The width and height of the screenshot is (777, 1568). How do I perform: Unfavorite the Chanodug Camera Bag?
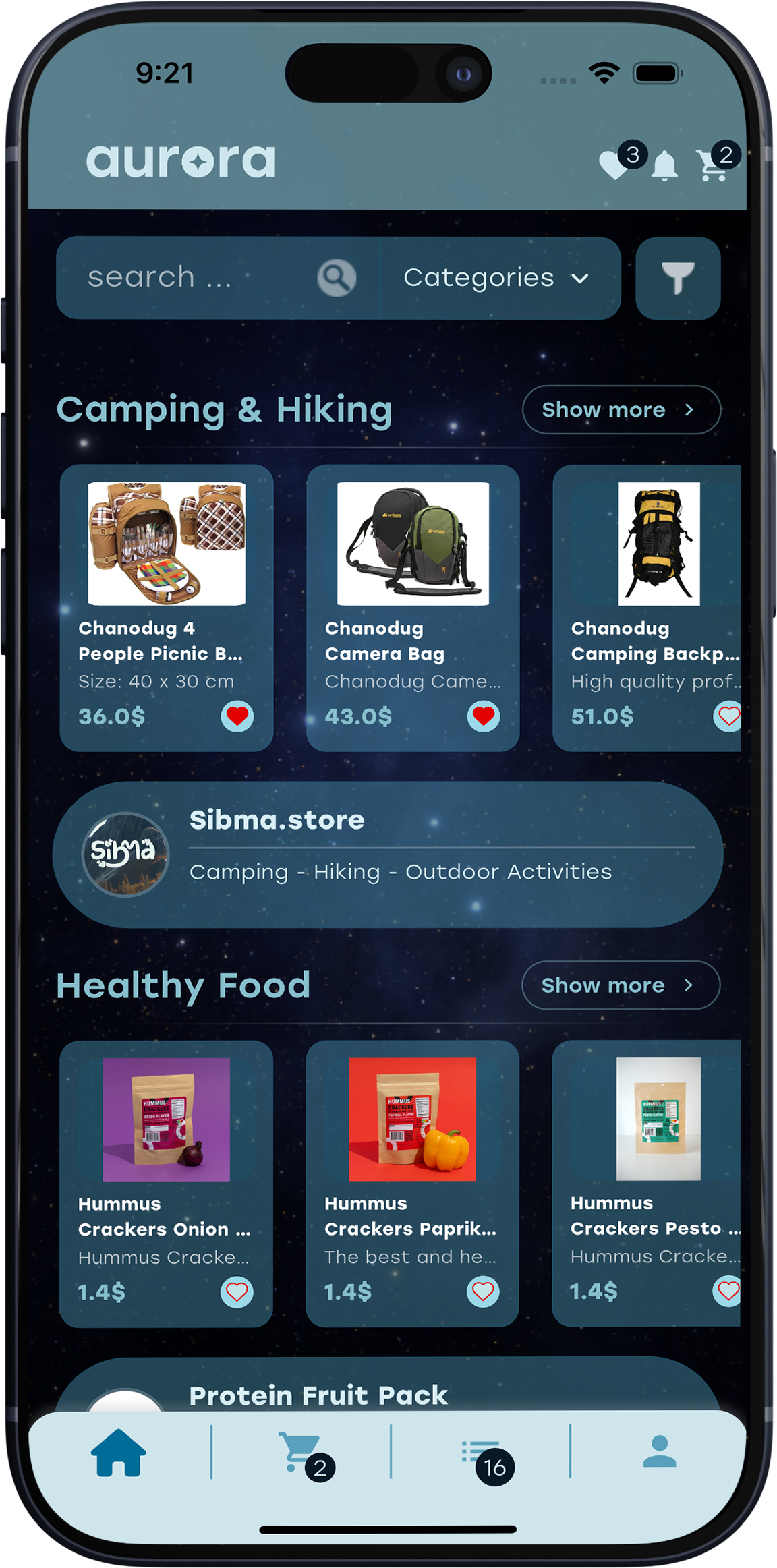pyautogui.click(x=484, y=716)
